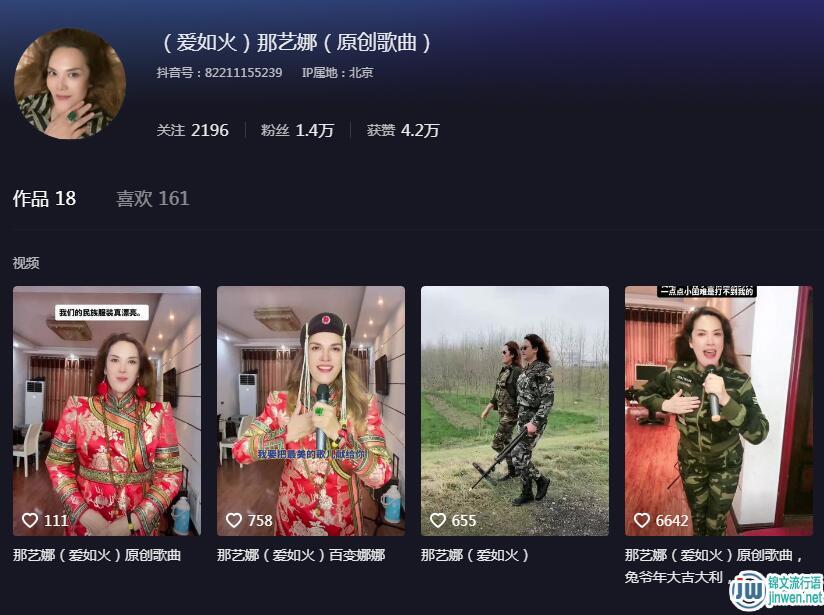Open the 百变娜娜 video with 758 likes
Viewport: 824px width, 615px height.
click(x=311, y=411)
